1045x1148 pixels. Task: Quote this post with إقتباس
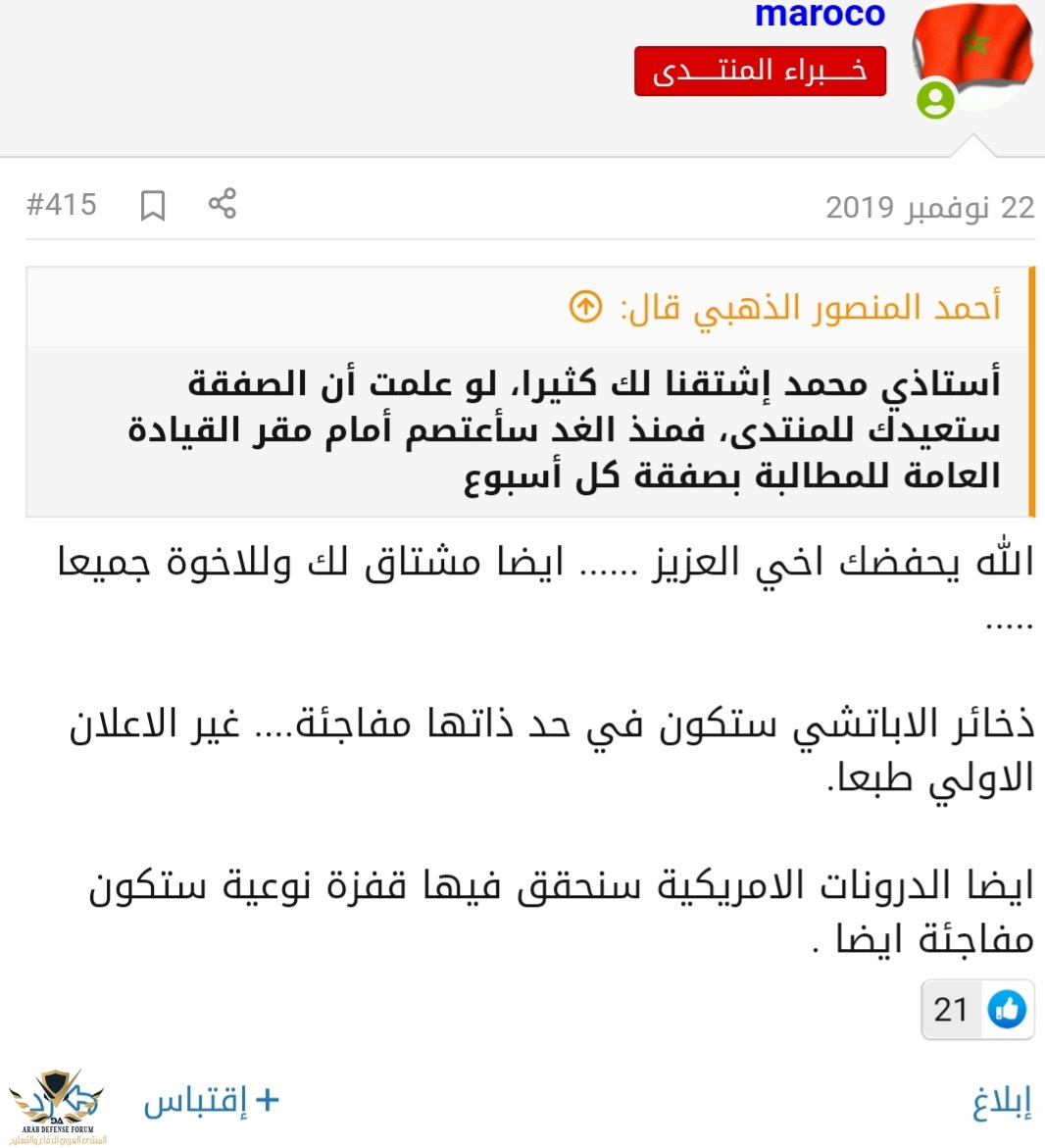pyautogui.click(x=211, y=1101)
